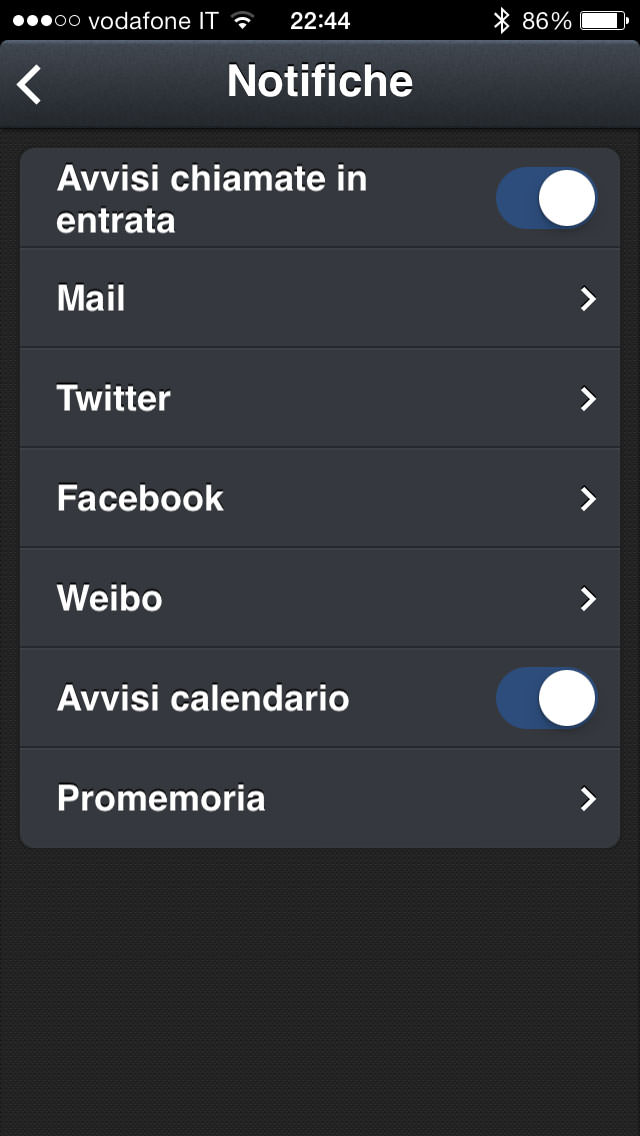
Task: Go back from the Notifiche screen
Action: pos(30,84)
